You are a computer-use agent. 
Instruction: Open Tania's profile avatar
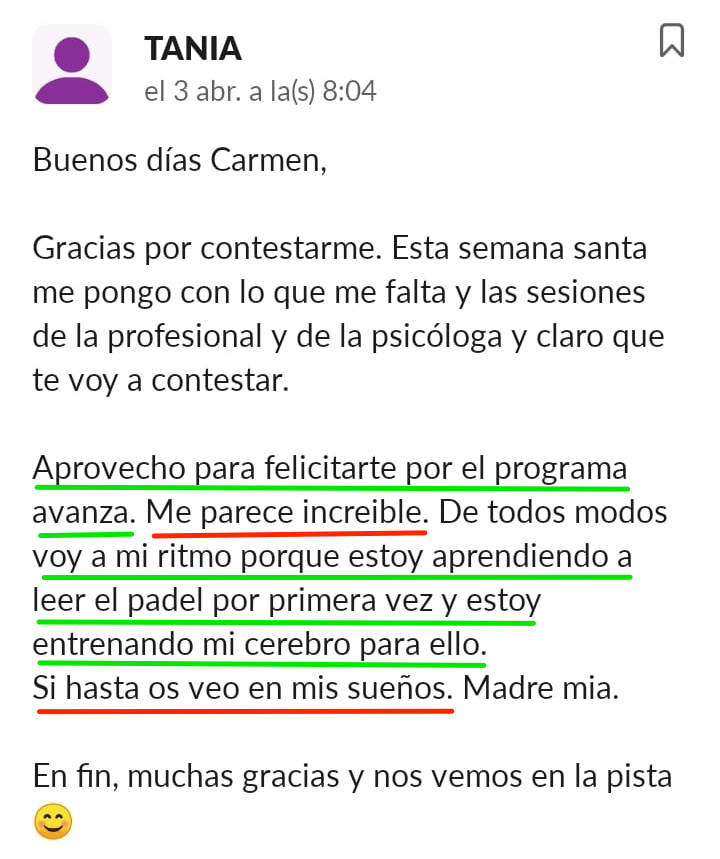point(72,65)
